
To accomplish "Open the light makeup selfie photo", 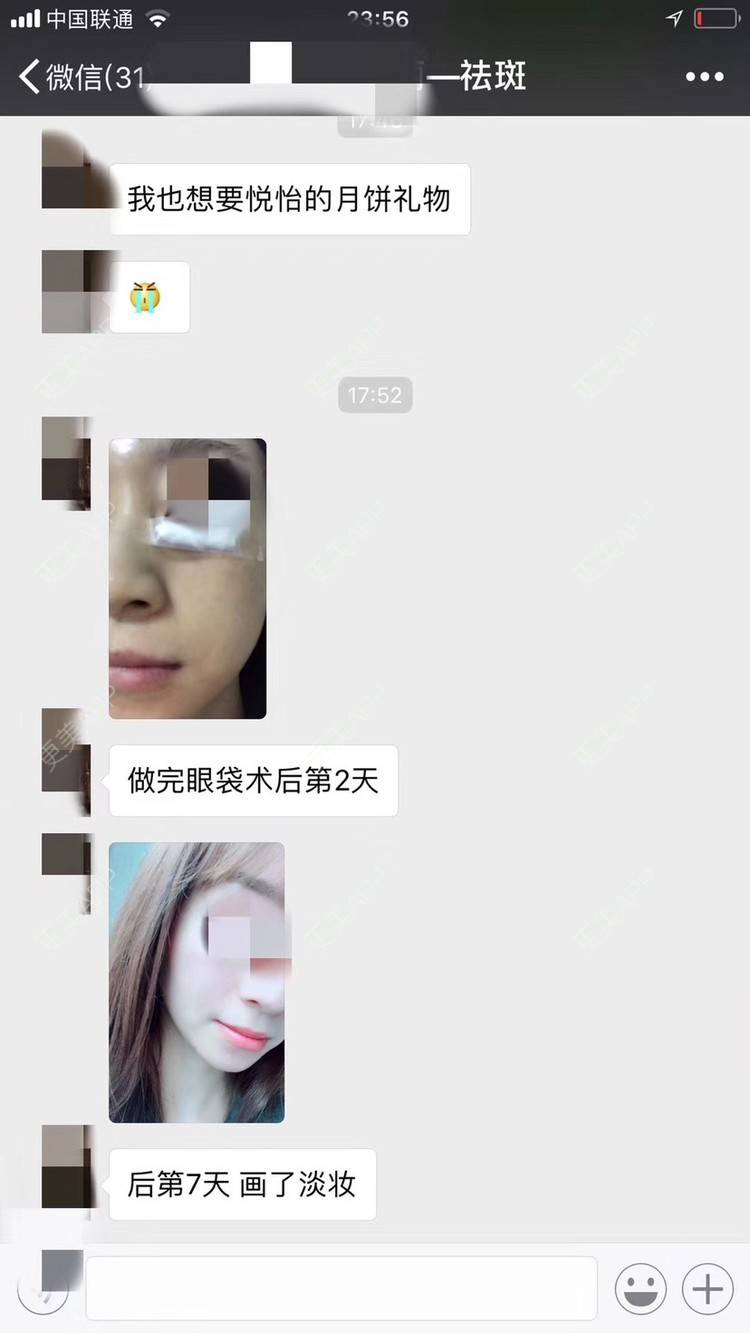I will pyautogui.click(x=196, y=981).
